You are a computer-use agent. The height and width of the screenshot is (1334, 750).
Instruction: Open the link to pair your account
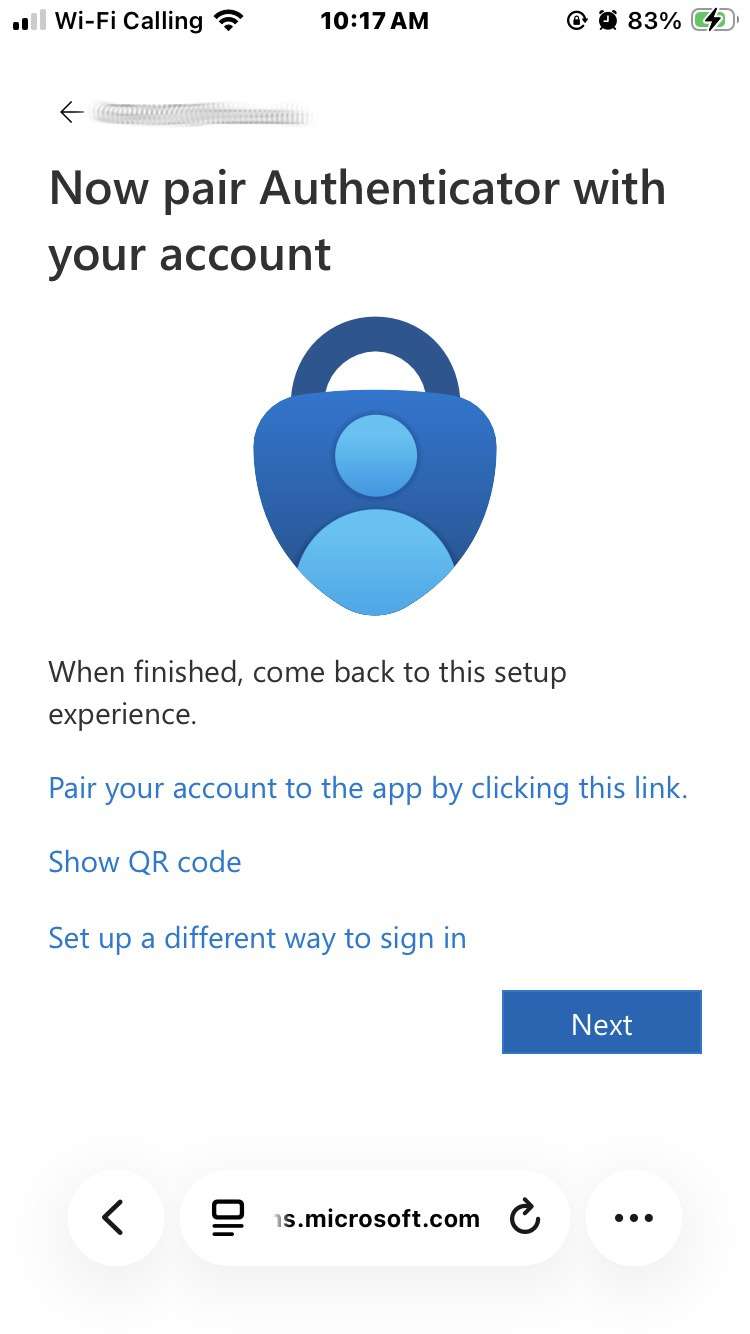[x=367, y=788]
